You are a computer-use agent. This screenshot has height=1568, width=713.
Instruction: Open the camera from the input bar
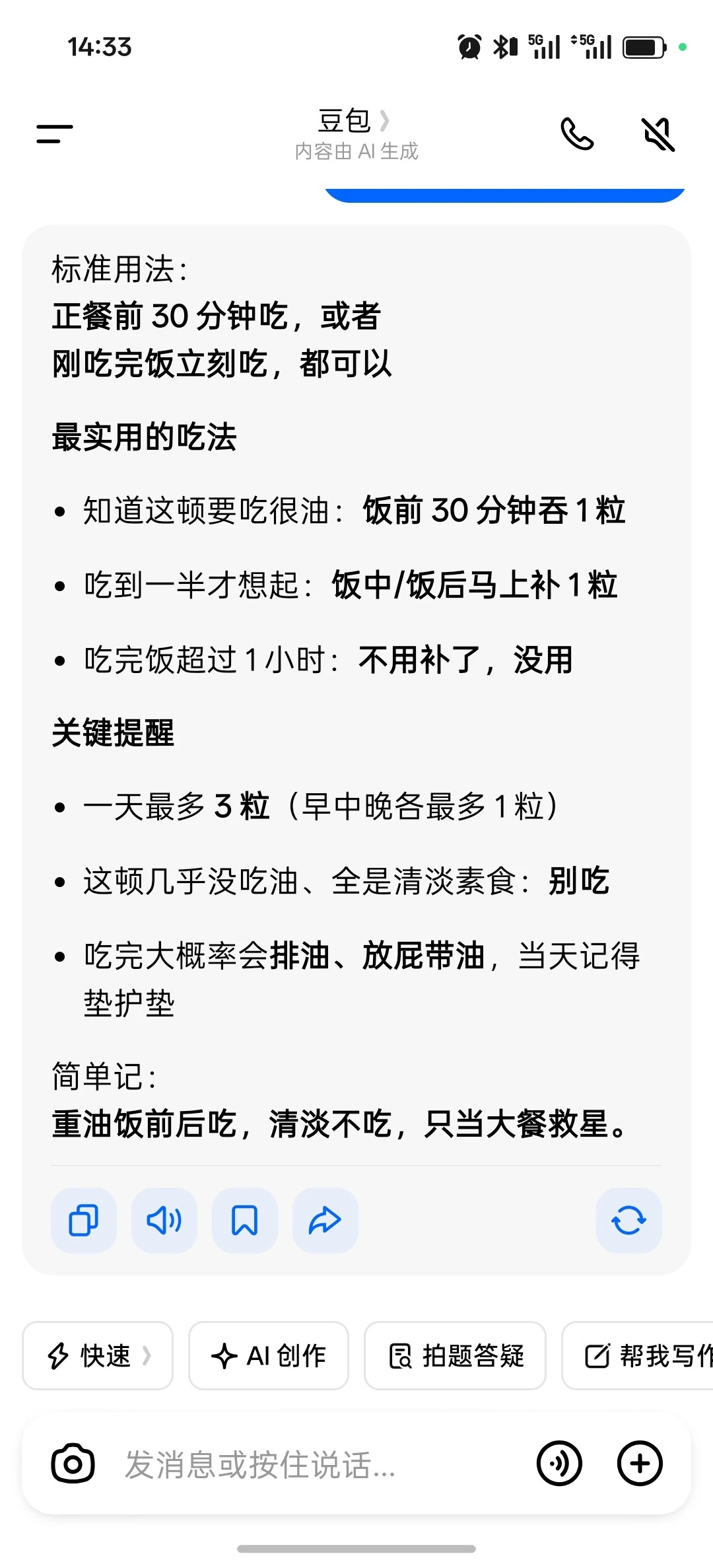[x=73, y=1464]
